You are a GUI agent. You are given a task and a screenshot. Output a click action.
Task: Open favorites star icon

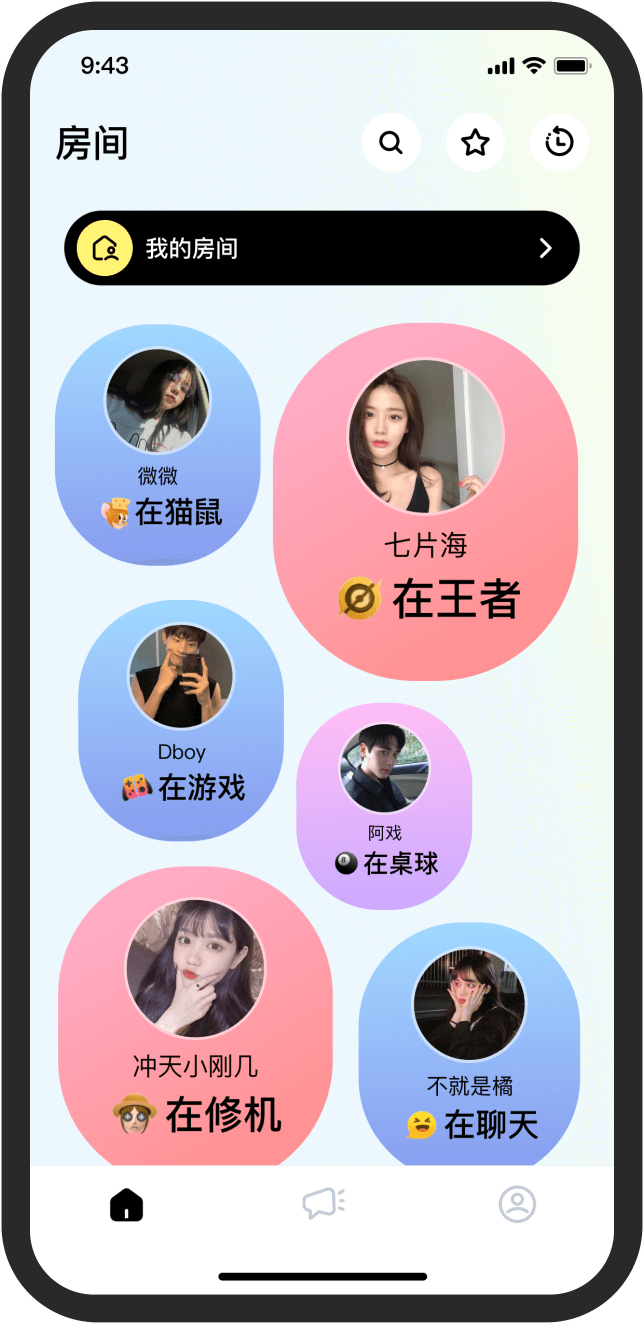click(475, 143)
